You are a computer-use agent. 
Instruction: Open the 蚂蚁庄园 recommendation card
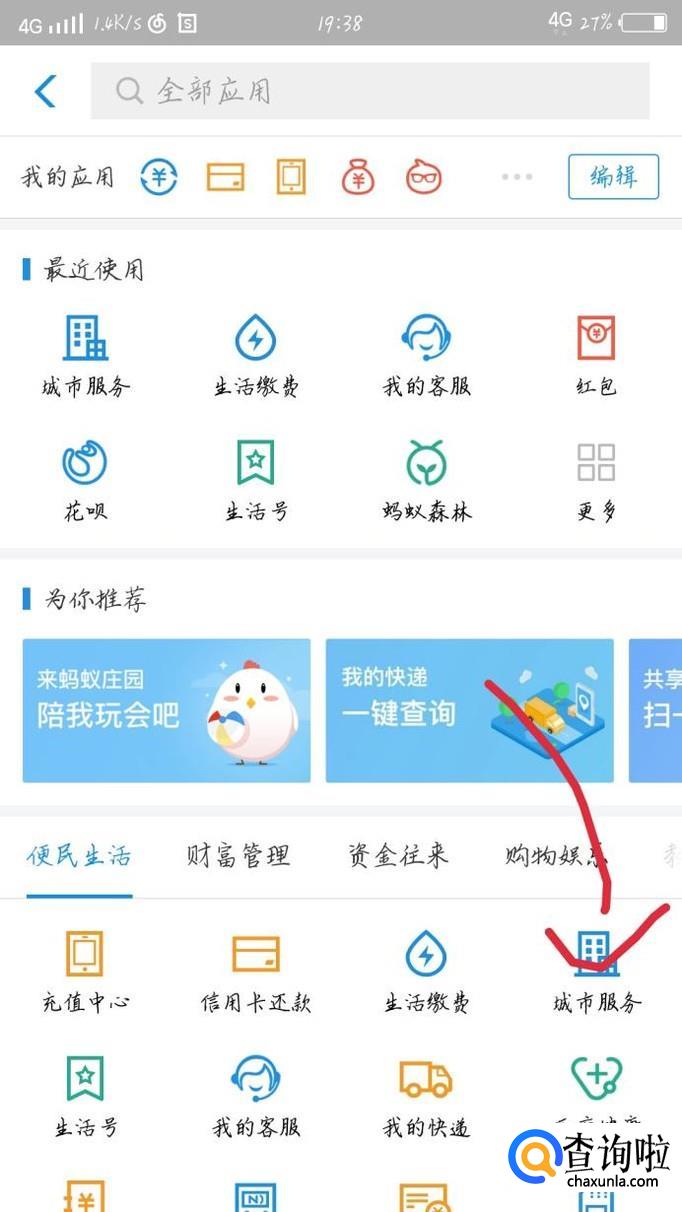(166, 710)
